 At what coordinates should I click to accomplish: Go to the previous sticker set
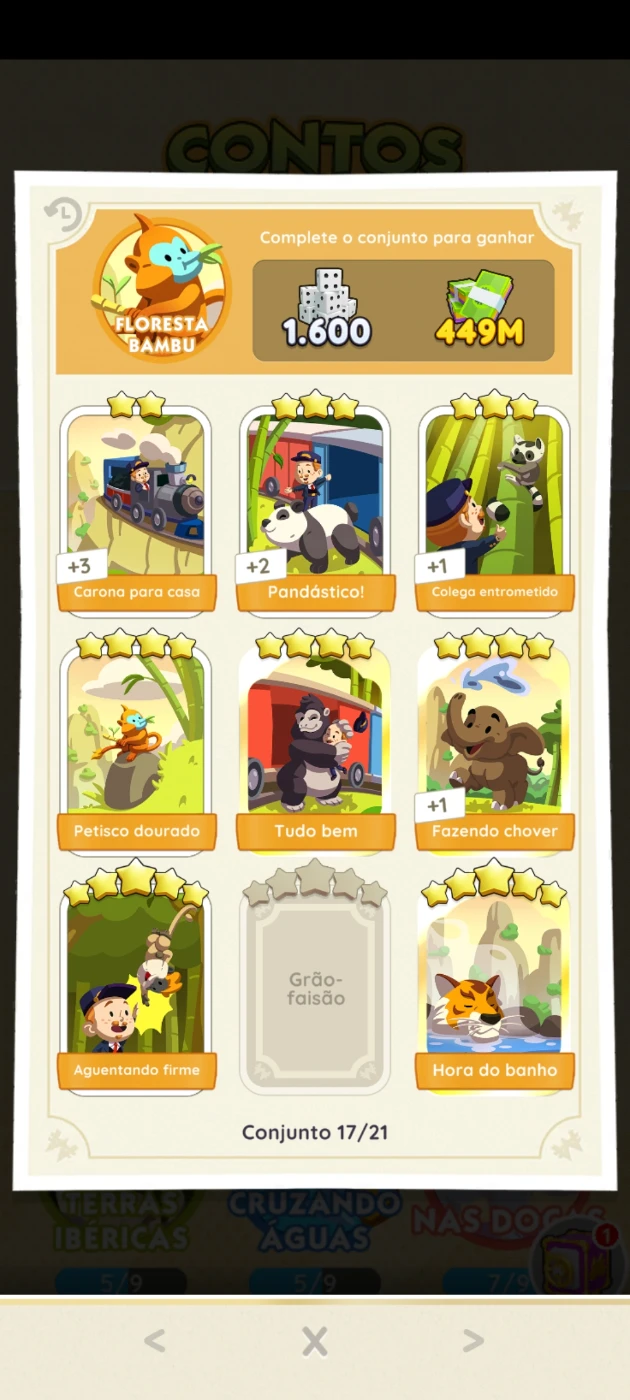154,1341
